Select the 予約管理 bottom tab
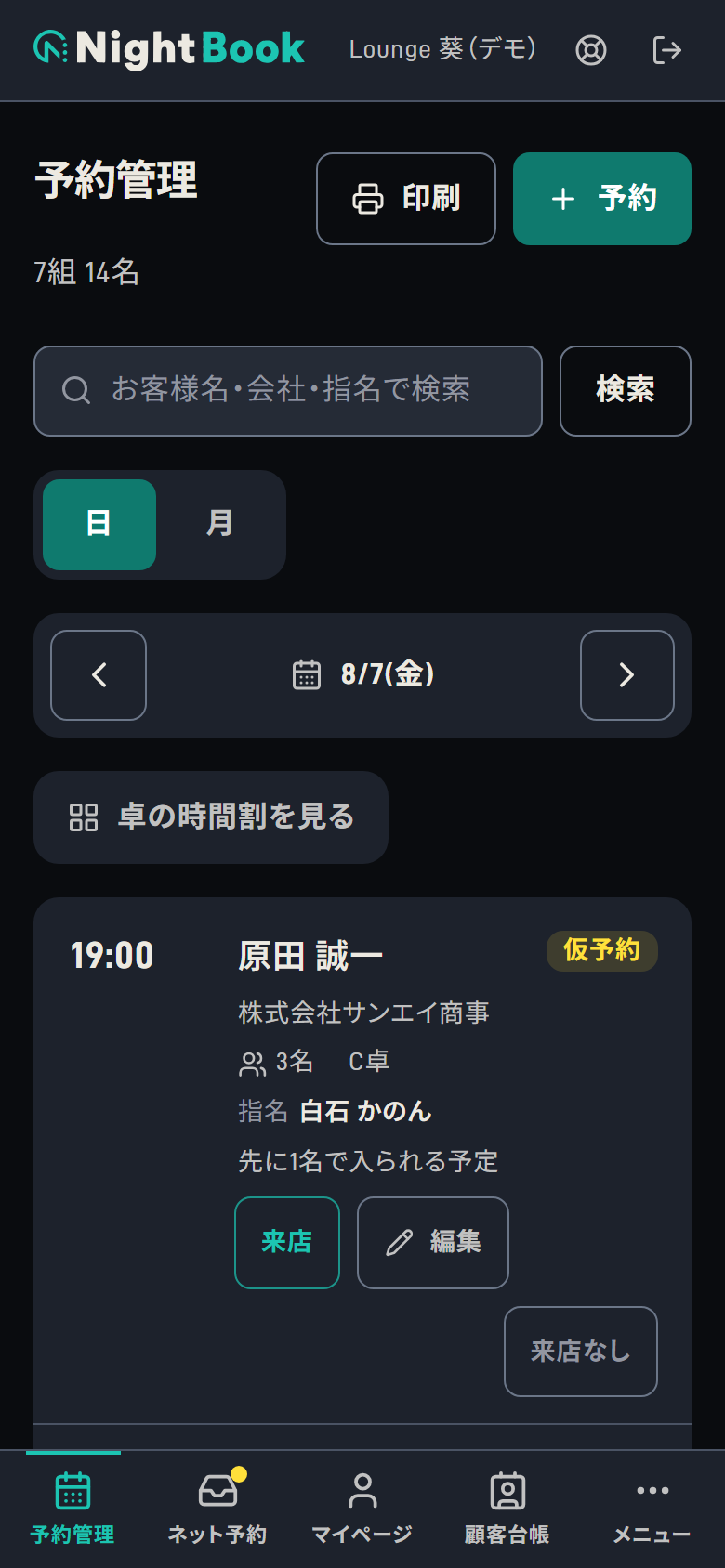The height and width of the screenshot is (1568, 725). click(72, 1509)
